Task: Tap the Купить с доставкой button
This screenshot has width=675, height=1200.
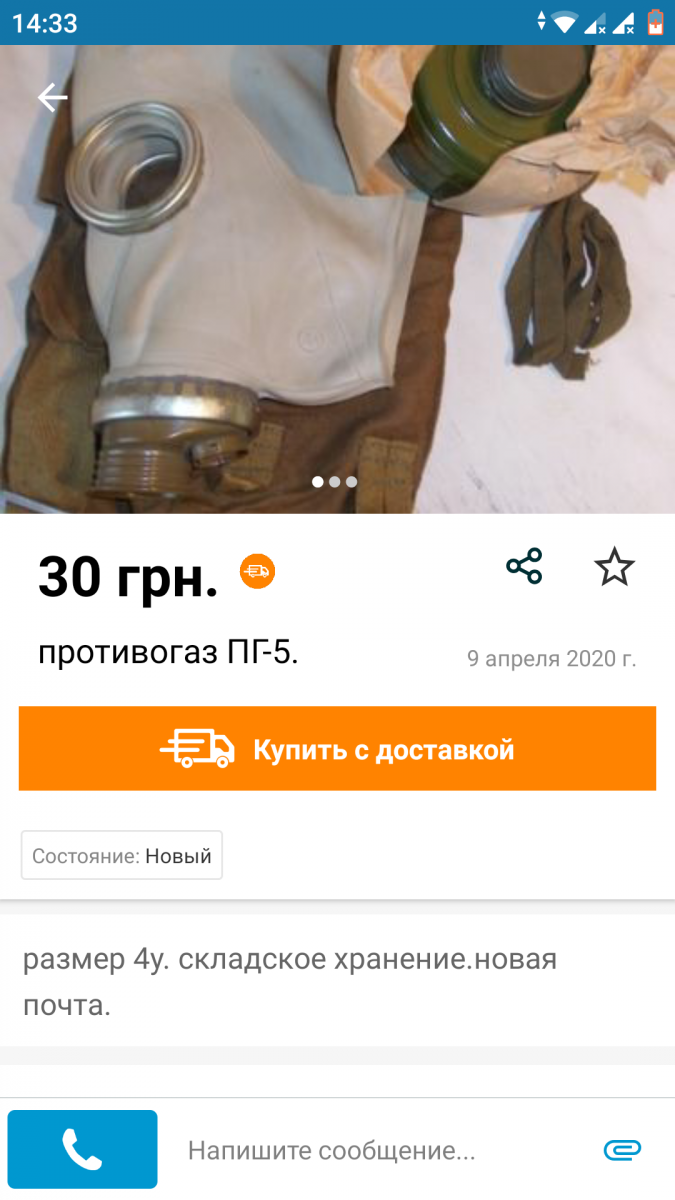Action: pos(337,749)
